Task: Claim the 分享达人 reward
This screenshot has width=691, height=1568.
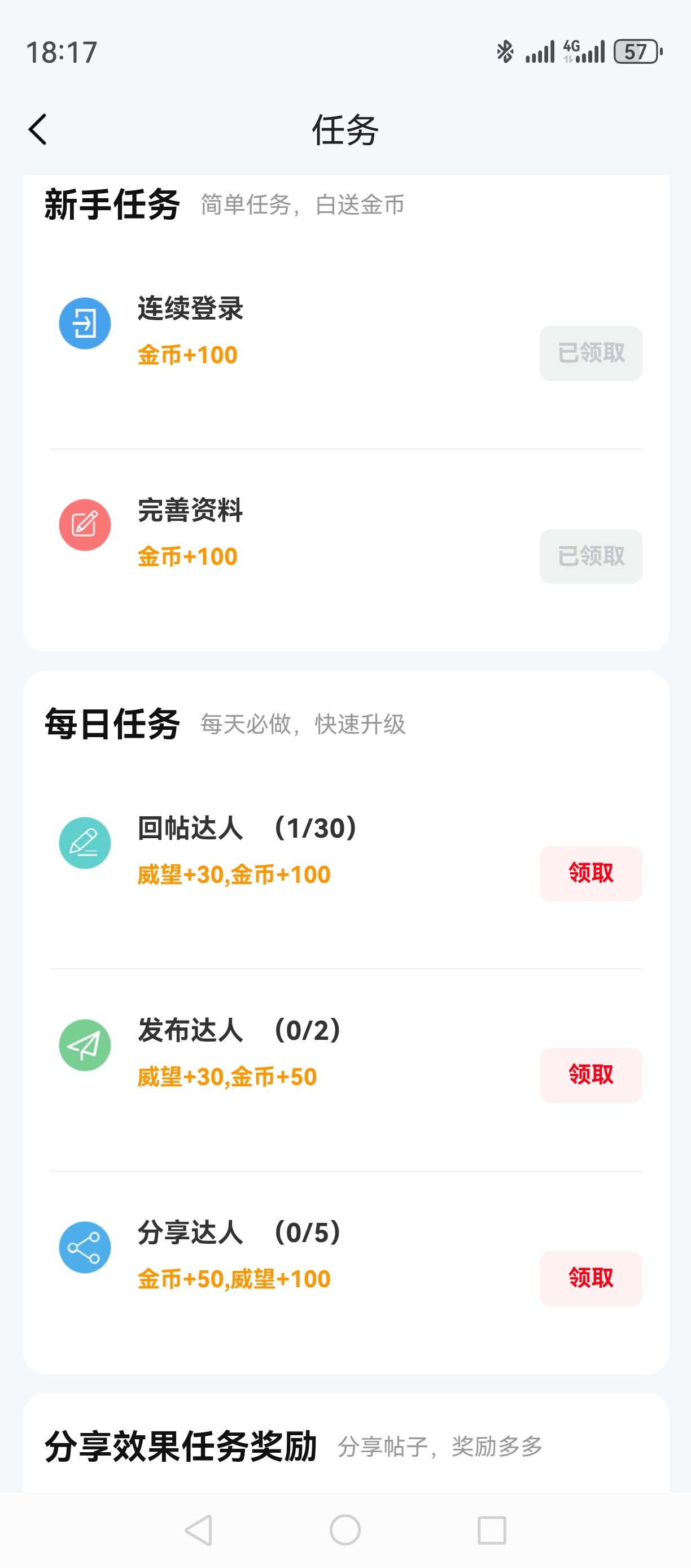Action: tap(591, 1278)
